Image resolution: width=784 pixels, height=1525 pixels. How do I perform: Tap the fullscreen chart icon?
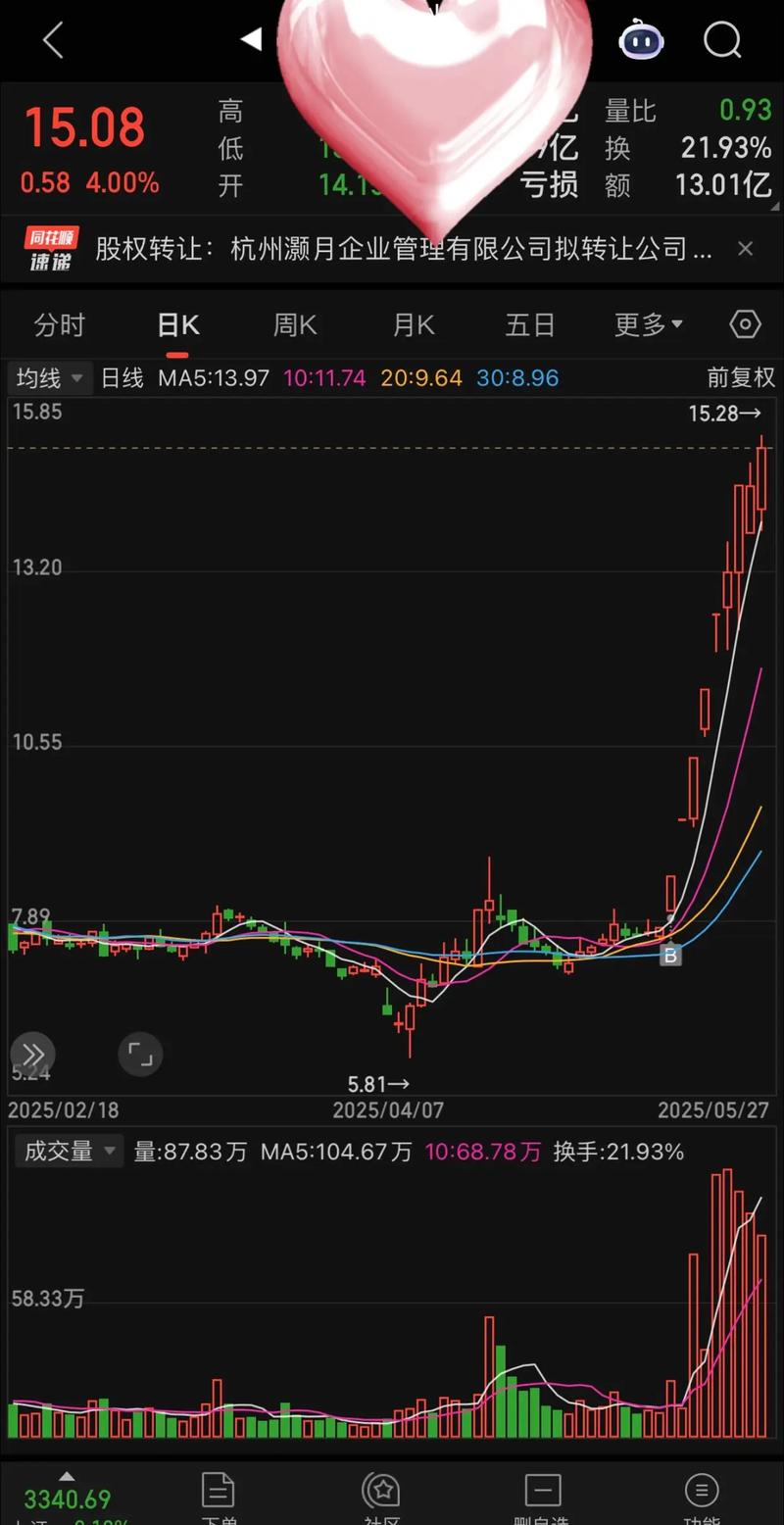pos(140,1055)
